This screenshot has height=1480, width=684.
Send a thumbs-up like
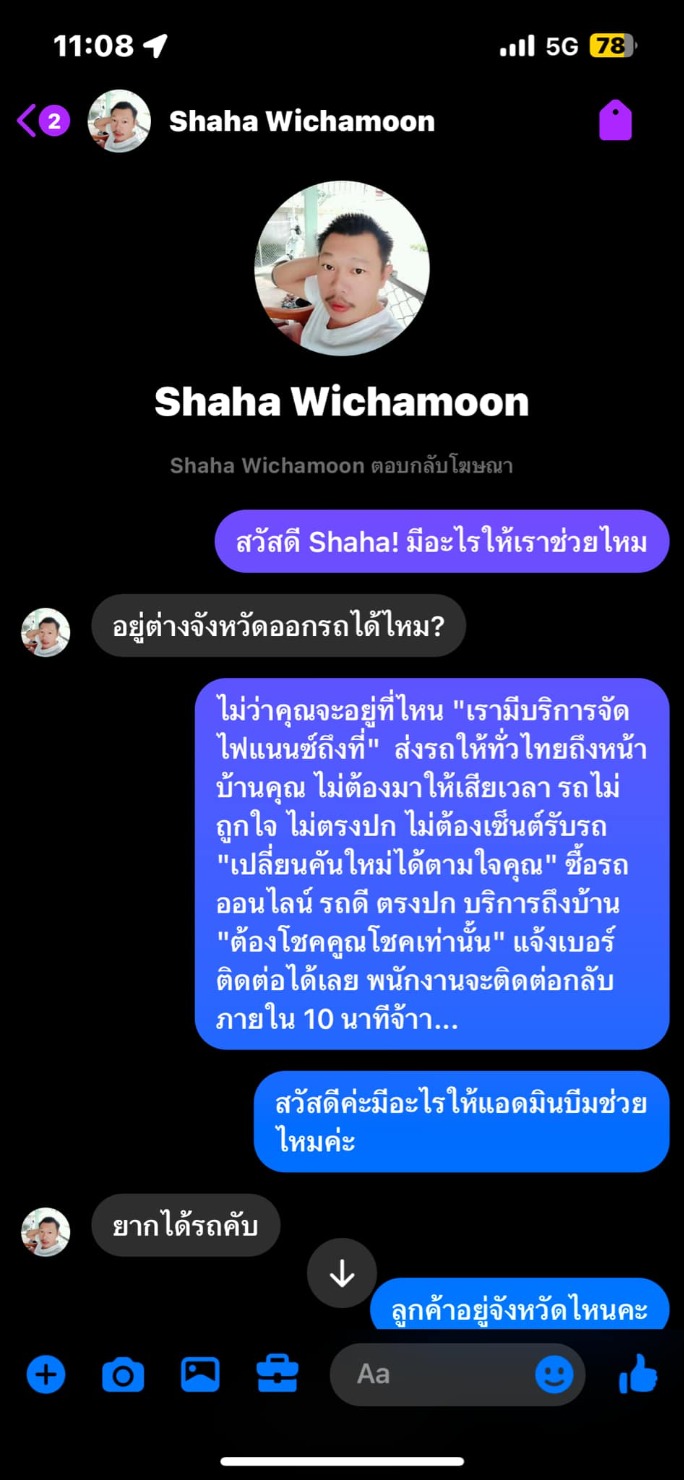(638, 1375)
